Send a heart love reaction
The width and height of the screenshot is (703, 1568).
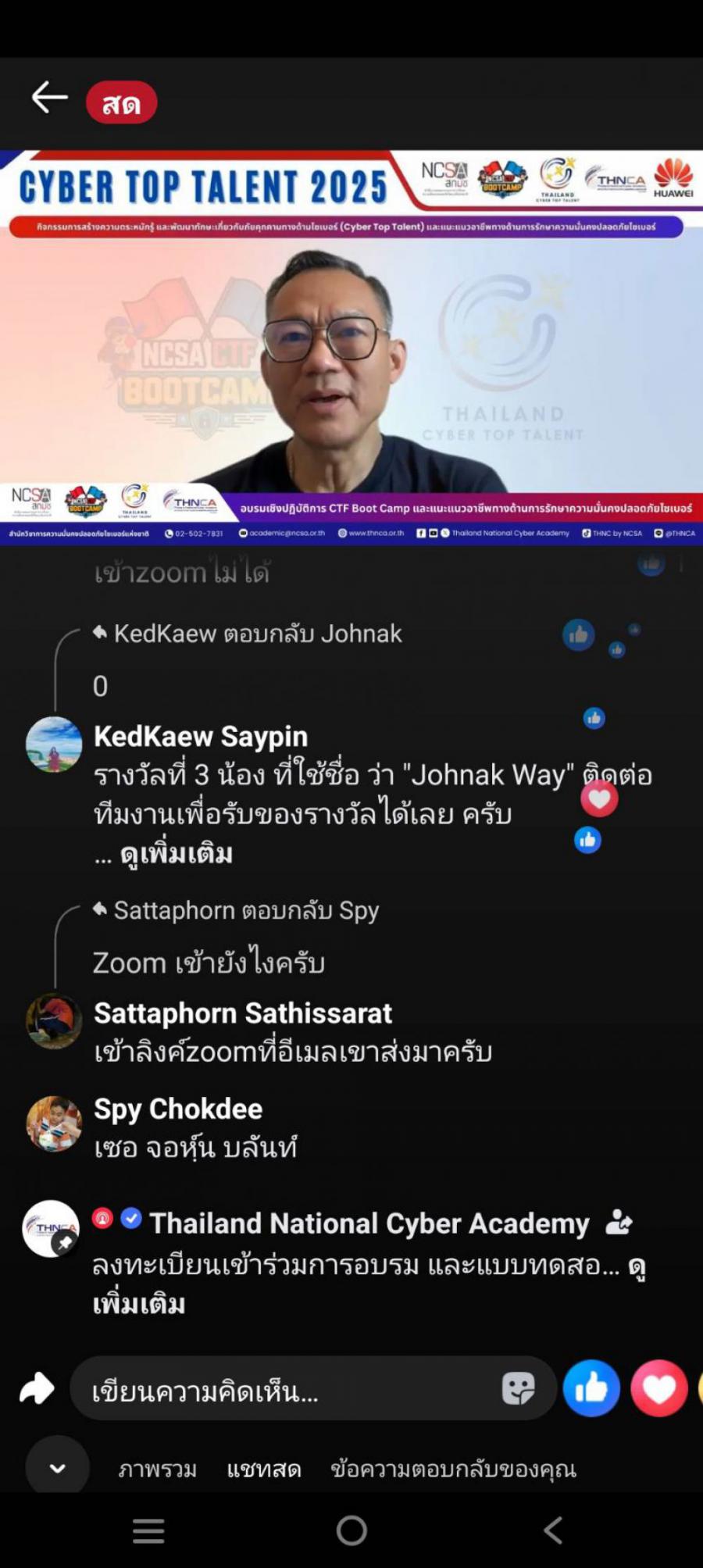[x=658, y=1388]
